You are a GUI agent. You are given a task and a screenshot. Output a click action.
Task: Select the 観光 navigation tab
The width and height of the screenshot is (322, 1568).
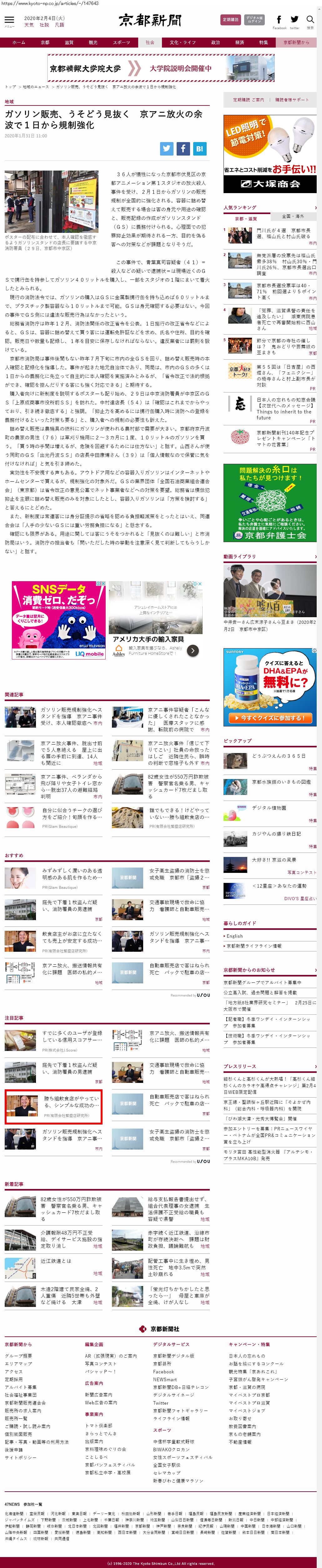93,43
